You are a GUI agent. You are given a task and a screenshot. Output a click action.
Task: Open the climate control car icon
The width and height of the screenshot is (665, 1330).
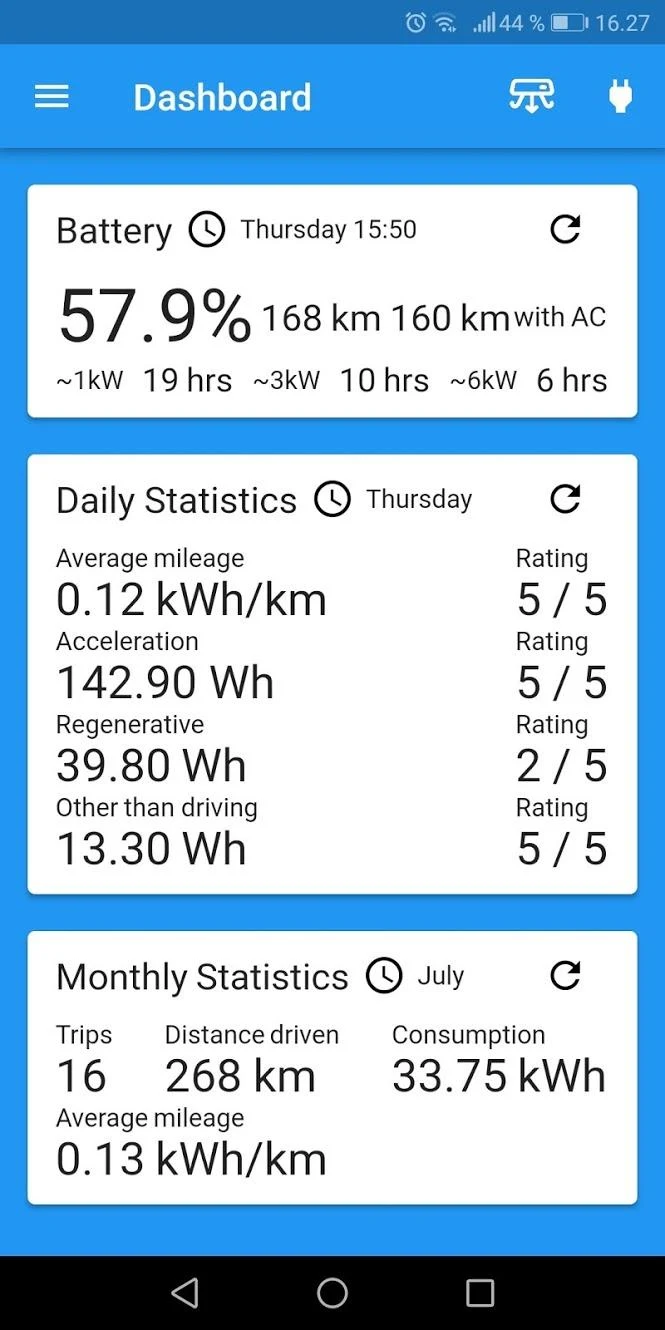(531, 96)
